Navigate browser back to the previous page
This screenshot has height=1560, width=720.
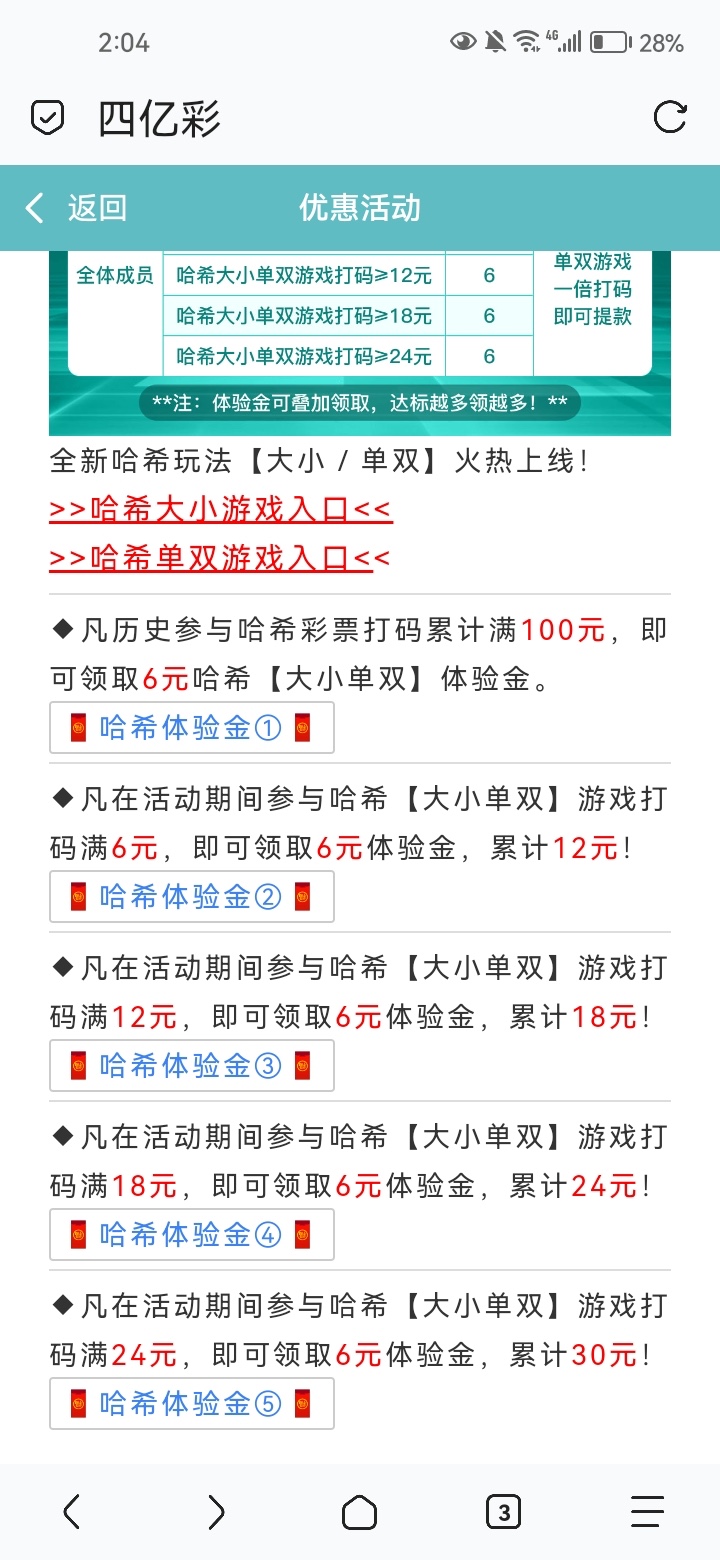click(72, 1512)
